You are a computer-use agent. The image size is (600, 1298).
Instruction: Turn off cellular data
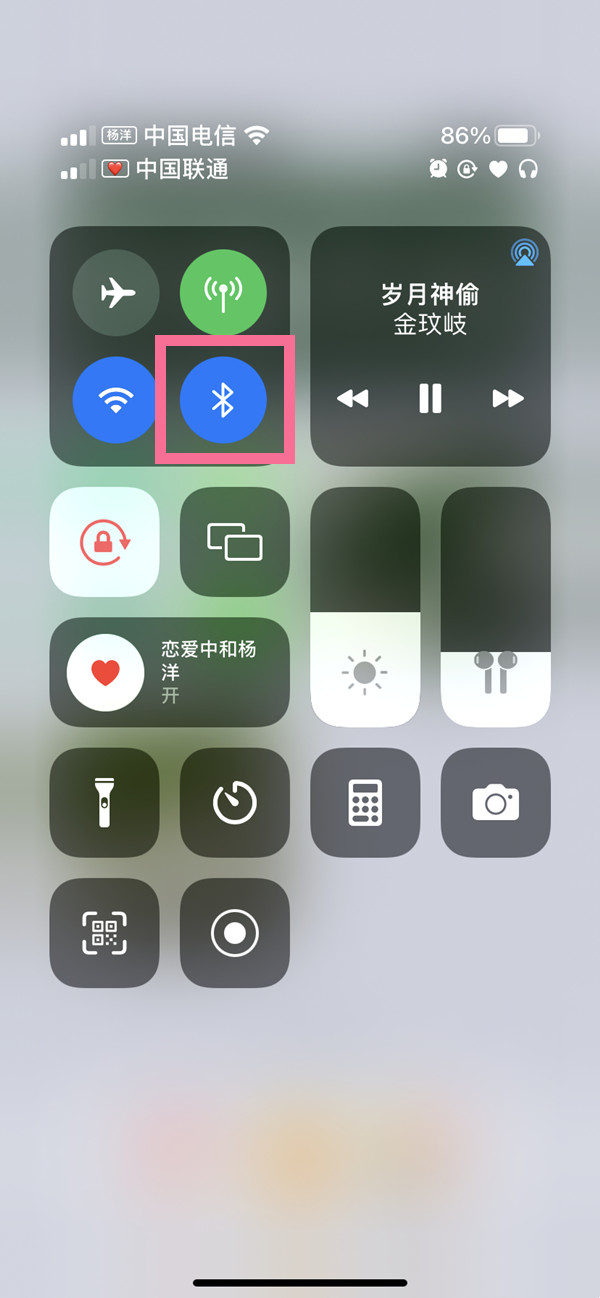pyautogui.click(x=223, y=293)
